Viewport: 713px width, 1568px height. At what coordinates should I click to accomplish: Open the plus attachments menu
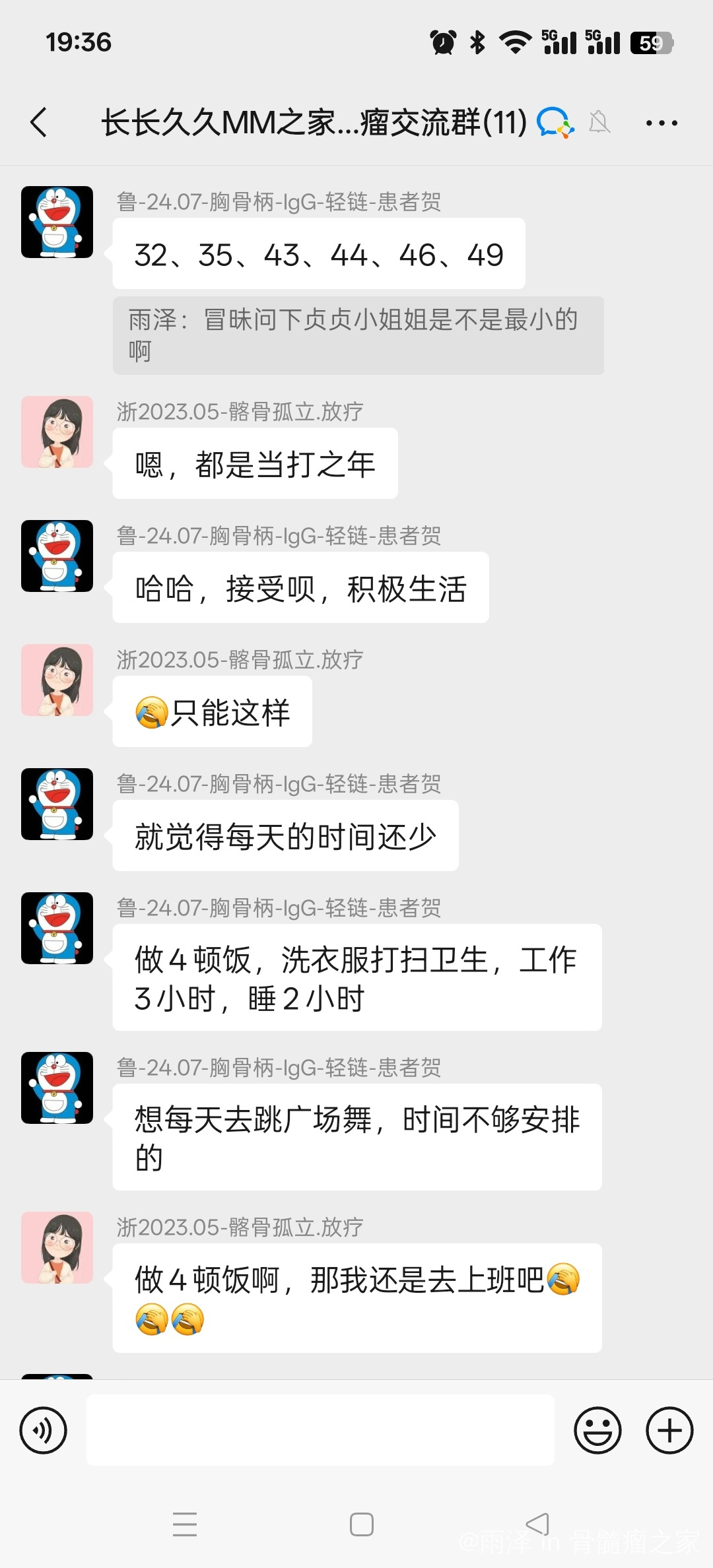pyautogui.click(x=669, y=1430)
